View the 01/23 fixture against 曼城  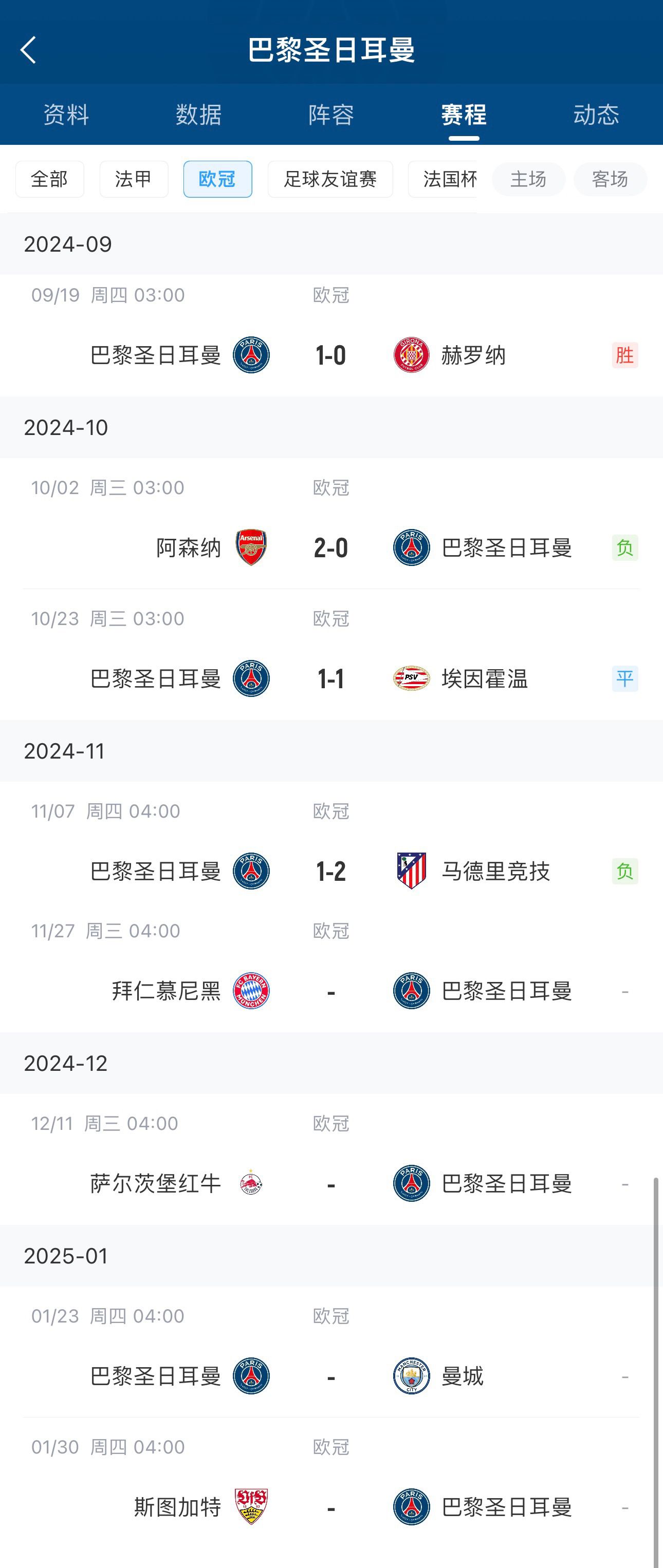point(331,1375)
